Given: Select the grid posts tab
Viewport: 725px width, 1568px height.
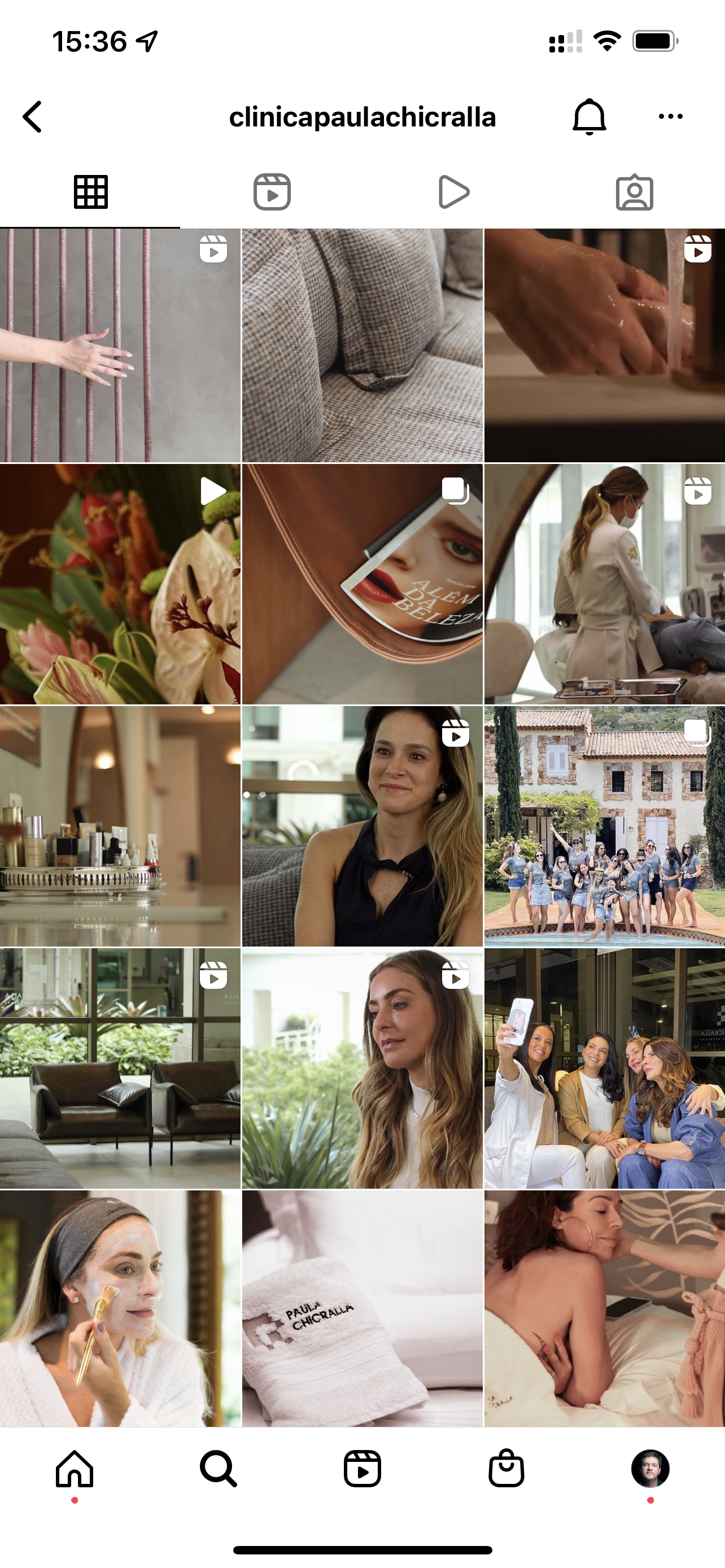Looking at the screenshot, I should click(x=91, y=192).
